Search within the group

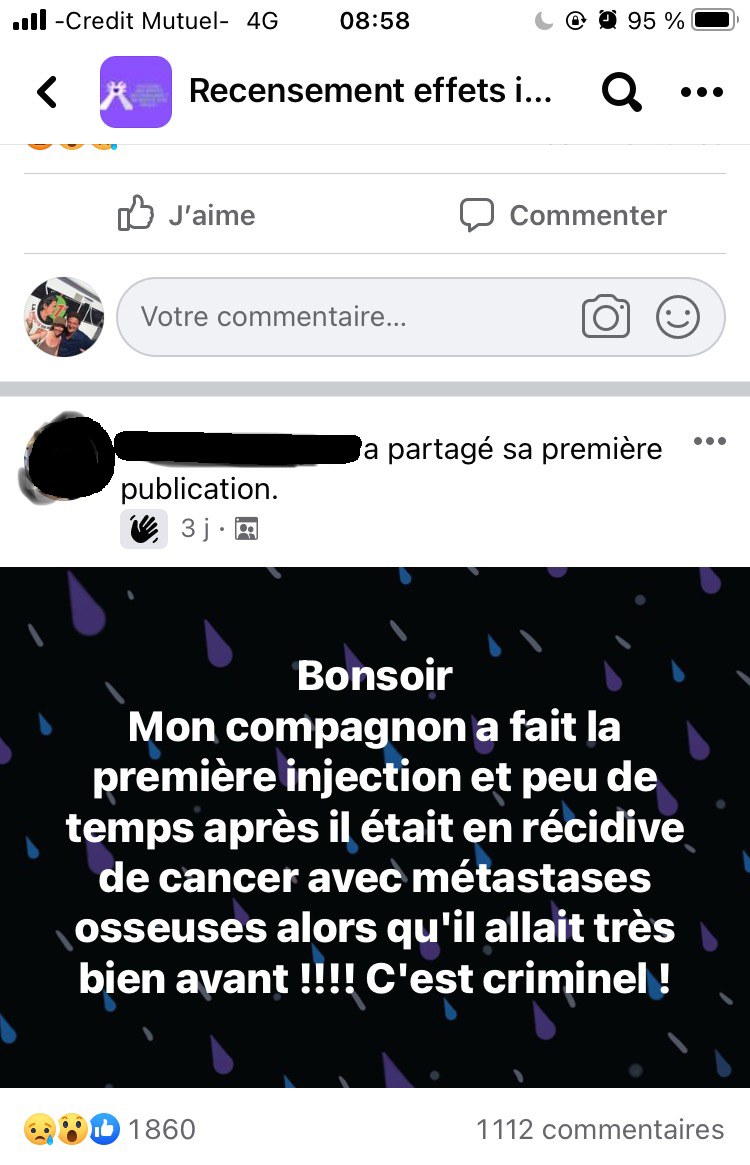pyautogui.click(x=620, y=92)
